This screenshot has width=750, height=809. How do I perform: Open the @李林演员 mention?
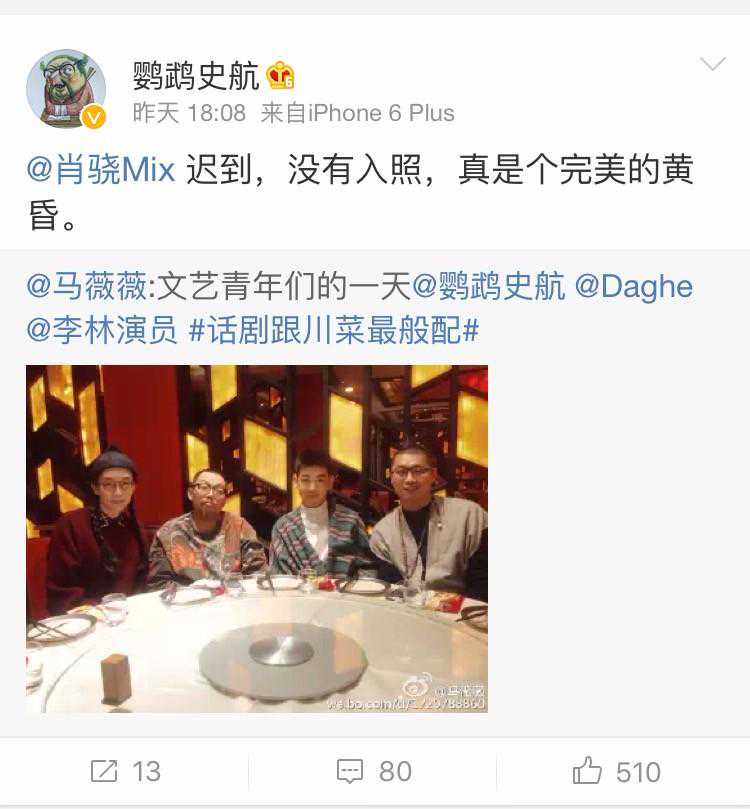pos(101,330)
